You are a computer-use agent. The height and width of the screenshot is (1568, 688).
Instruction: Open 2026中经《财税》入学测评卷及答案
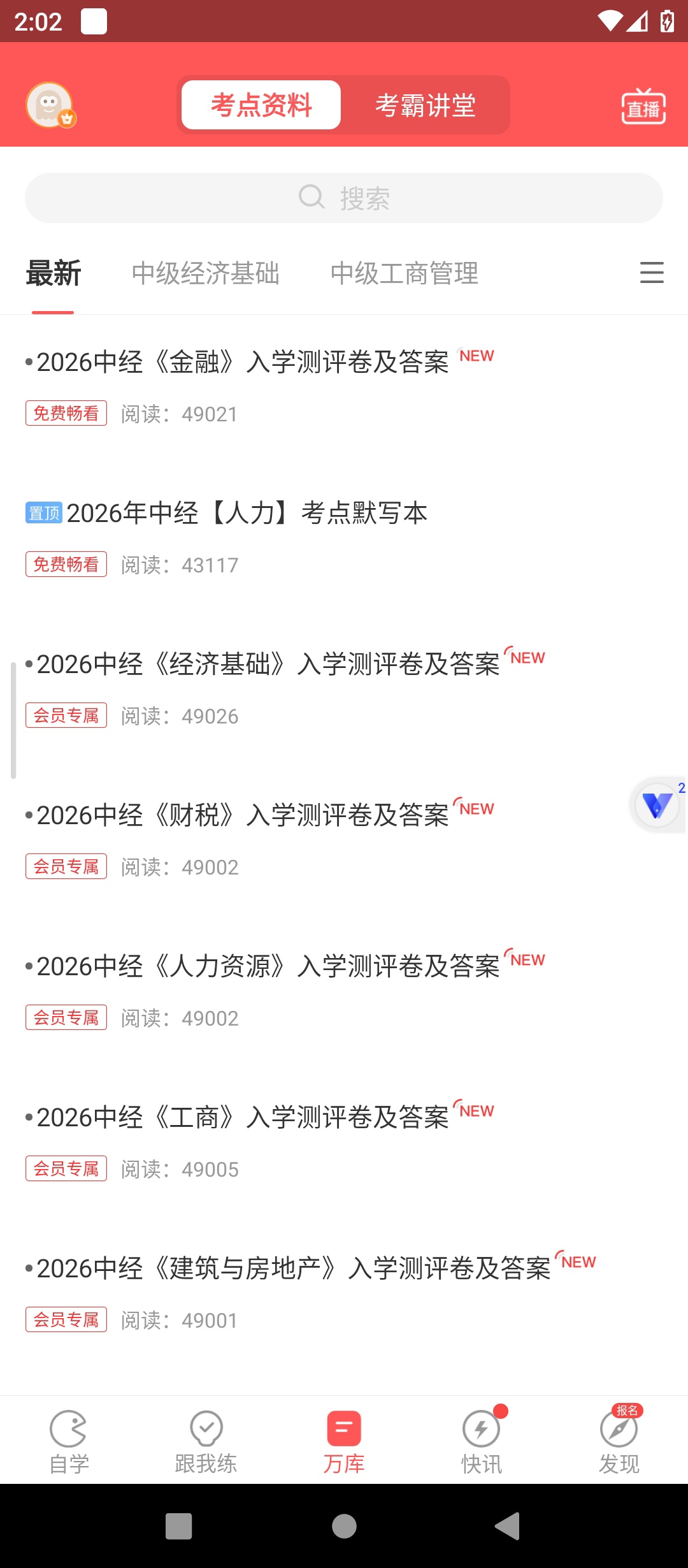(x=242, y=815)
